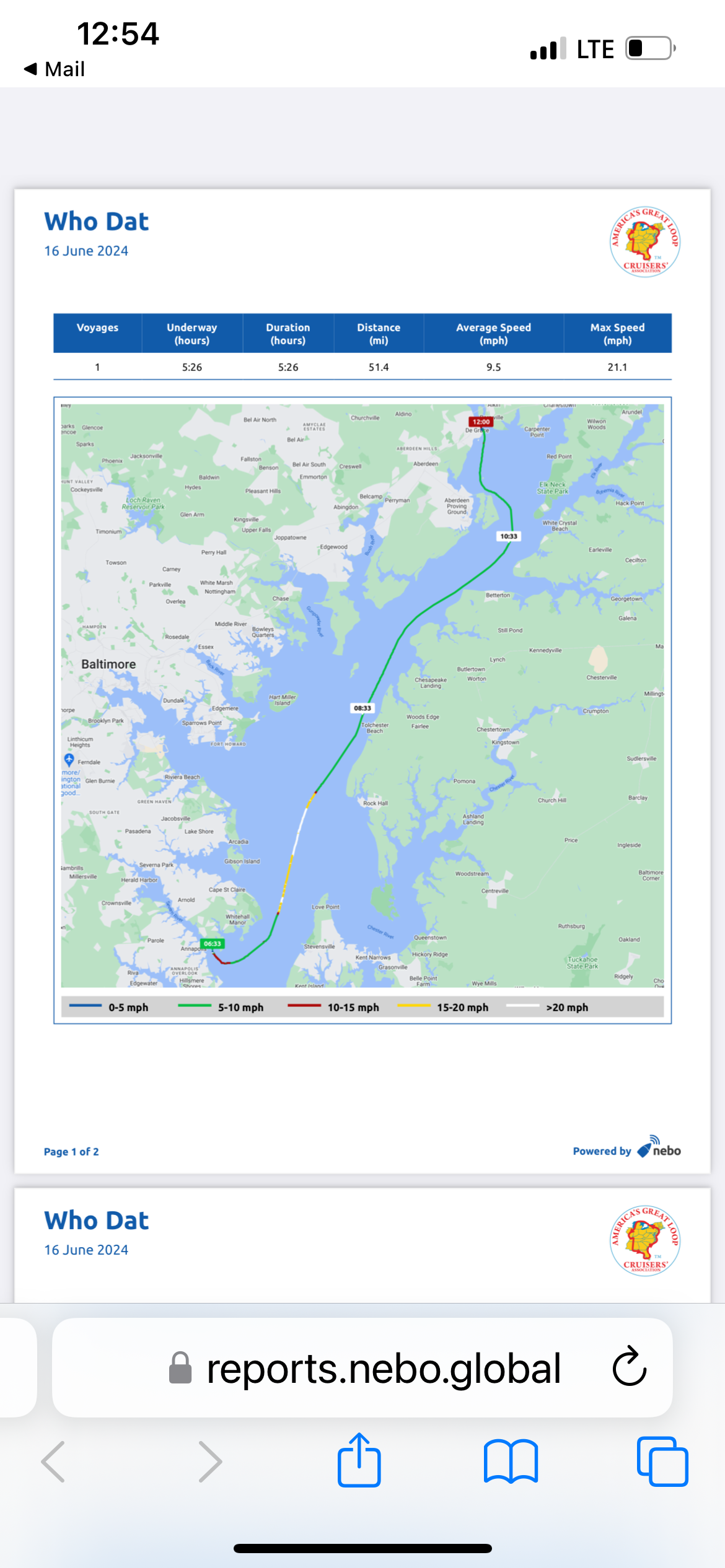
Task: Show all open Safari tabs
Action: [x=662, y=1461]
